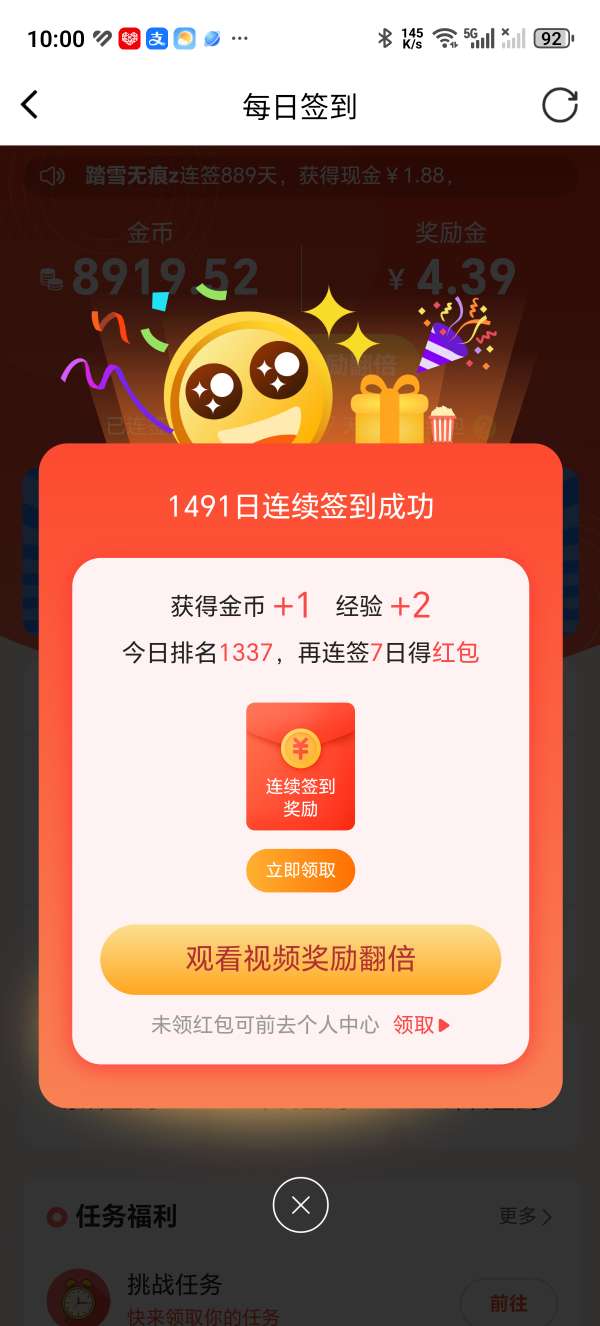Open the 领取 link for unclaimed red packets
The width and height of the screenshot is (600, 1326).
pos(421,1025)
